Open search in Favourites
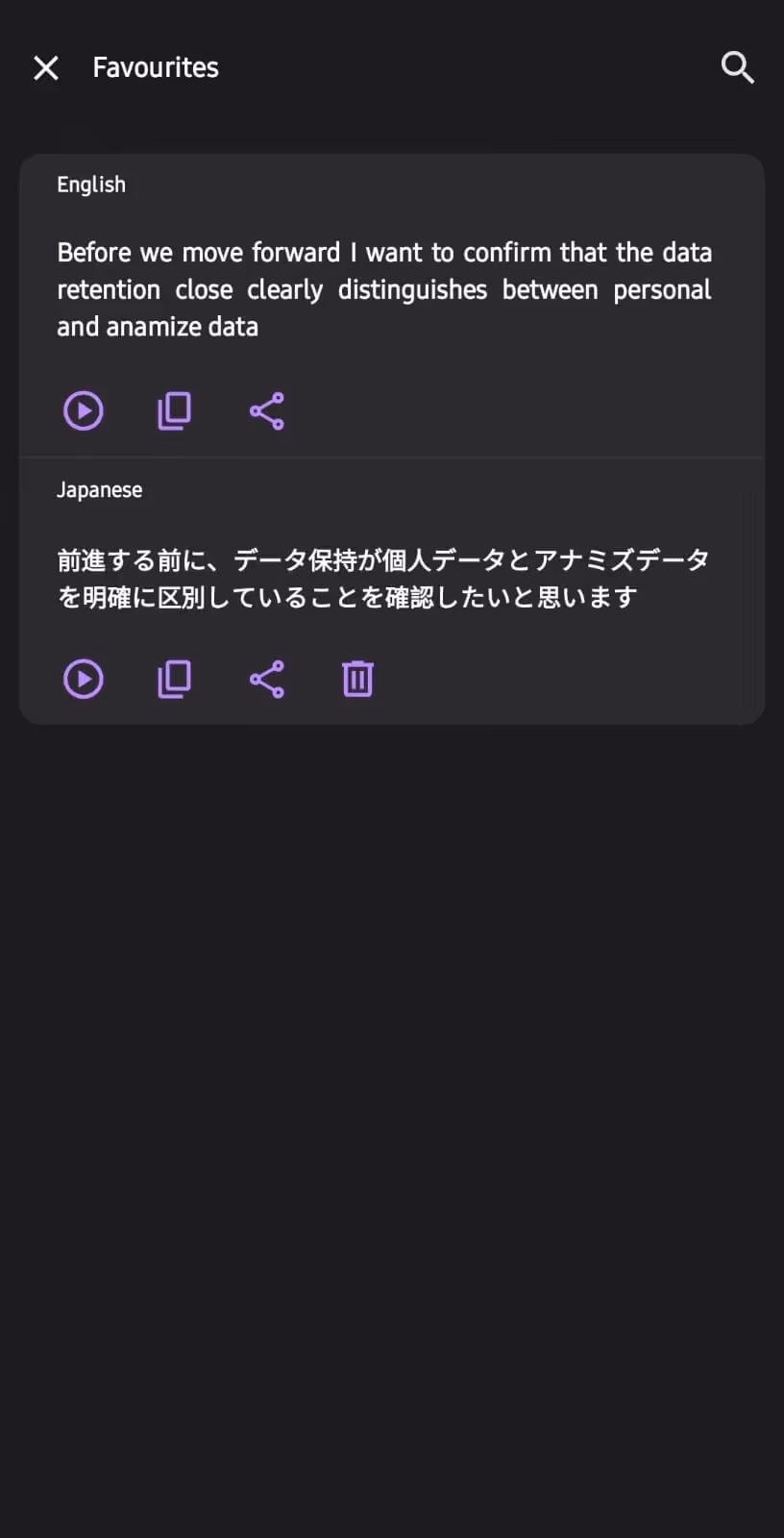Image resolution: width=784 pixels, height=1538 pixels. [737, 67]
